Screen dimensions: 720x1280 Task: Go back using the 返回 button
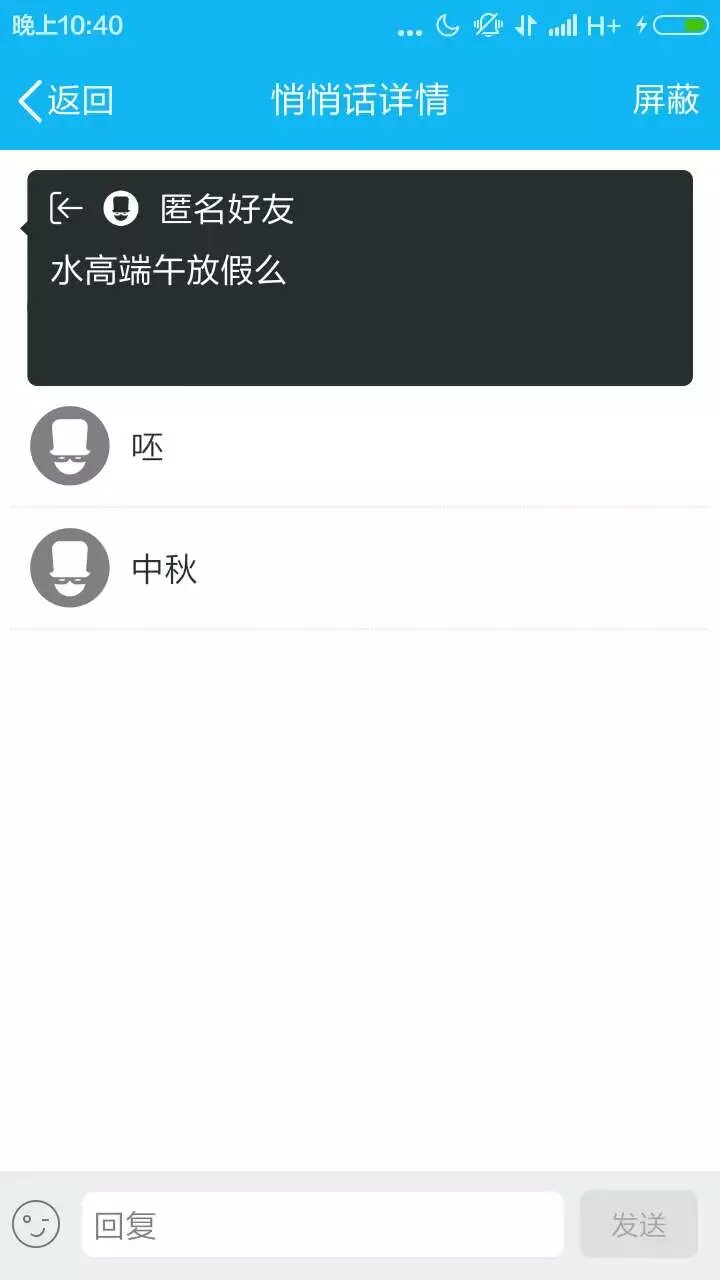[66, 101]
